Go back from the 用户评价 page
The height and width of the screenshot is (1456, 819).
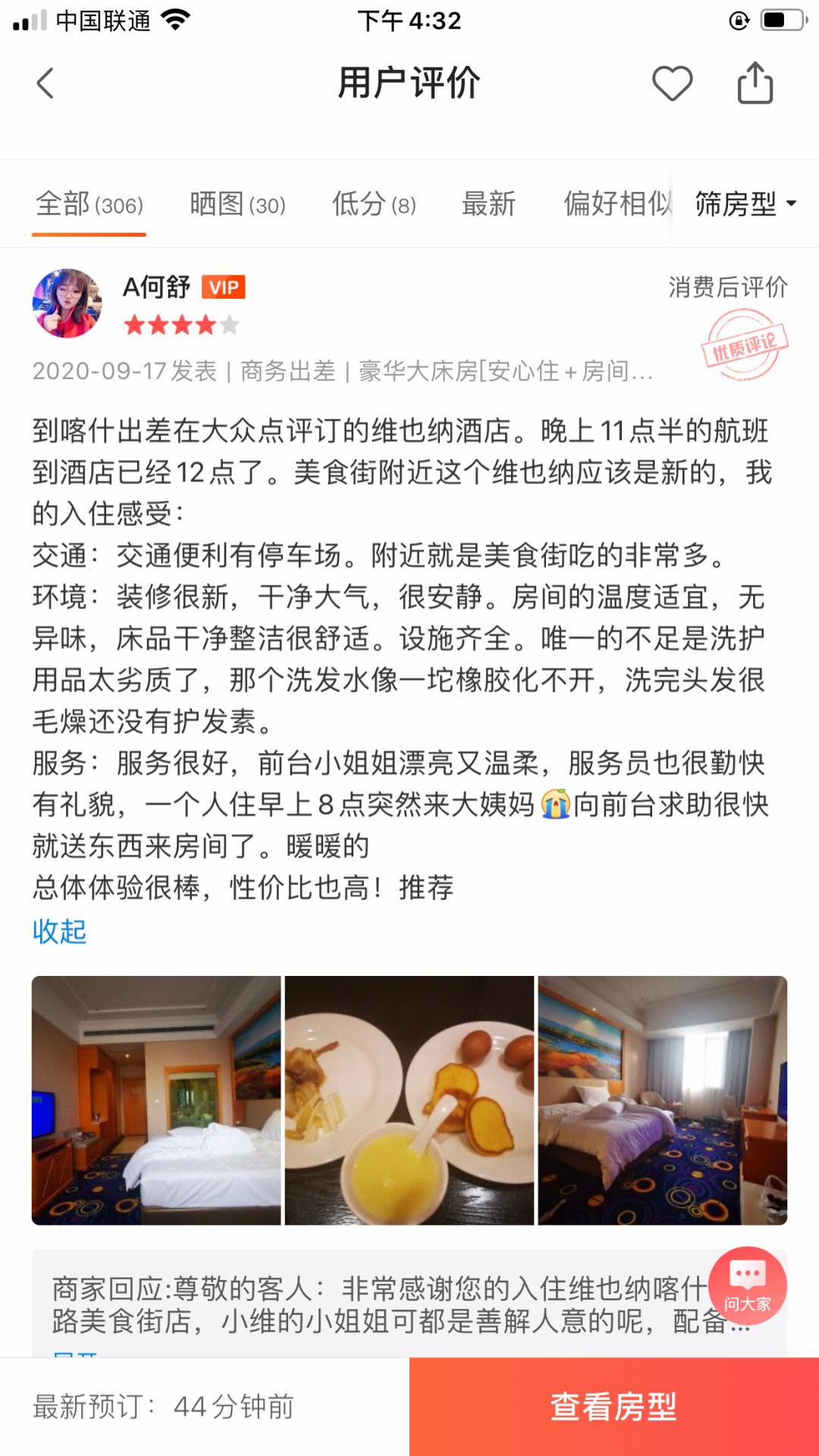click(45, 83)
